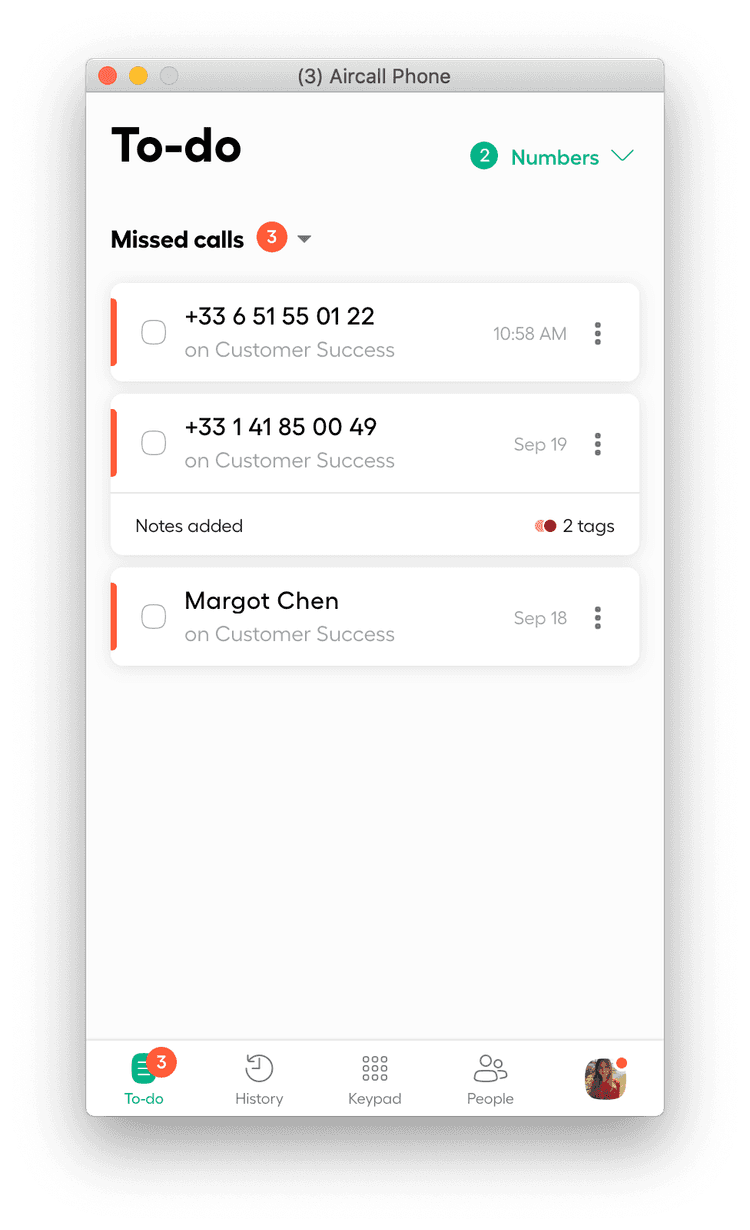Switch to the History tab

tap(259, 1079)
